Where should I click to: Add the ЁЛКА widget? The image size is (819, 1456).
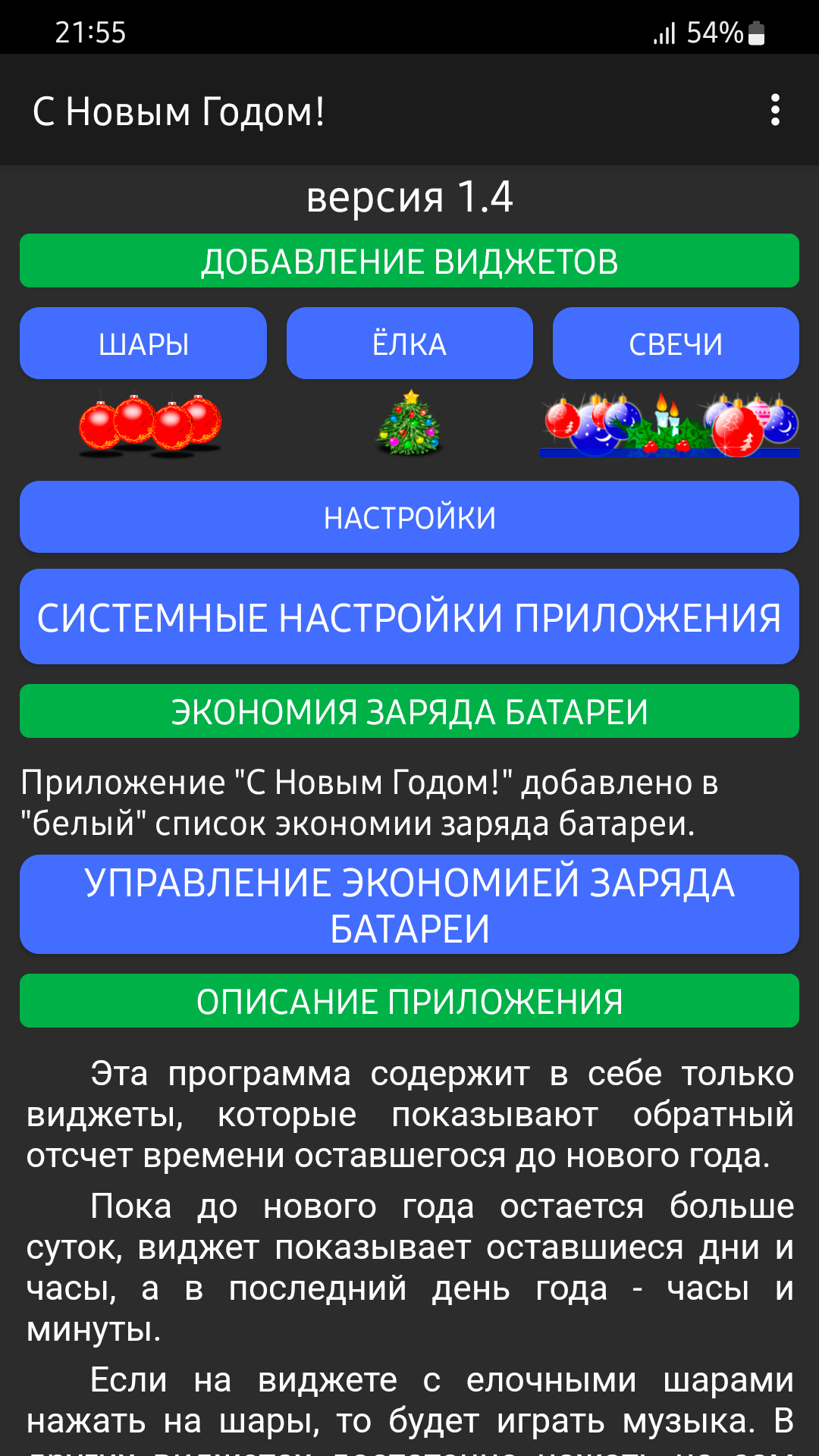[x=409, y=344]
